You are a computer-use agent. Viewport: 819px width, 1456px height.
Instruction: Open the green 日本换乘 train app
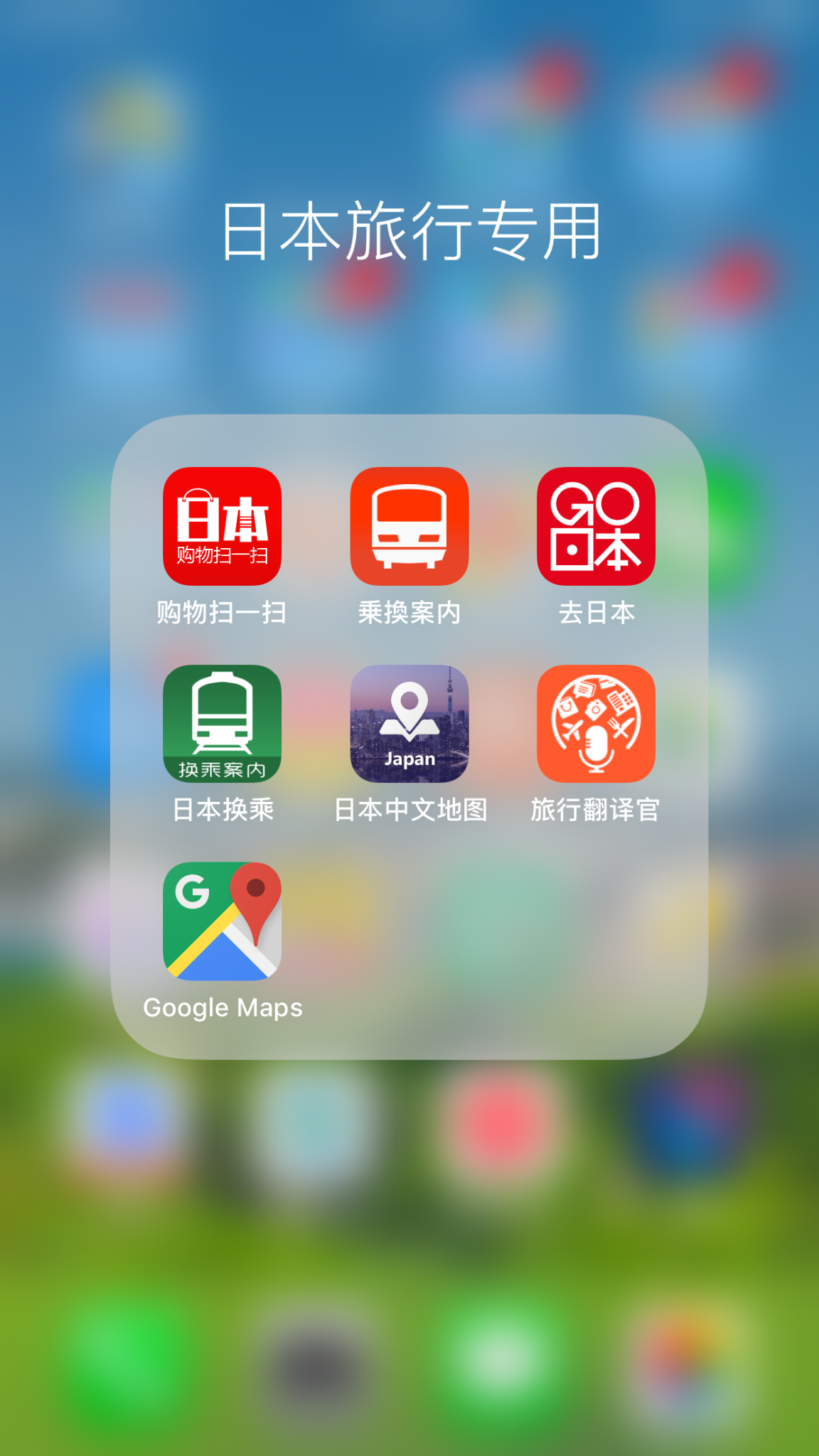[222, 724]
